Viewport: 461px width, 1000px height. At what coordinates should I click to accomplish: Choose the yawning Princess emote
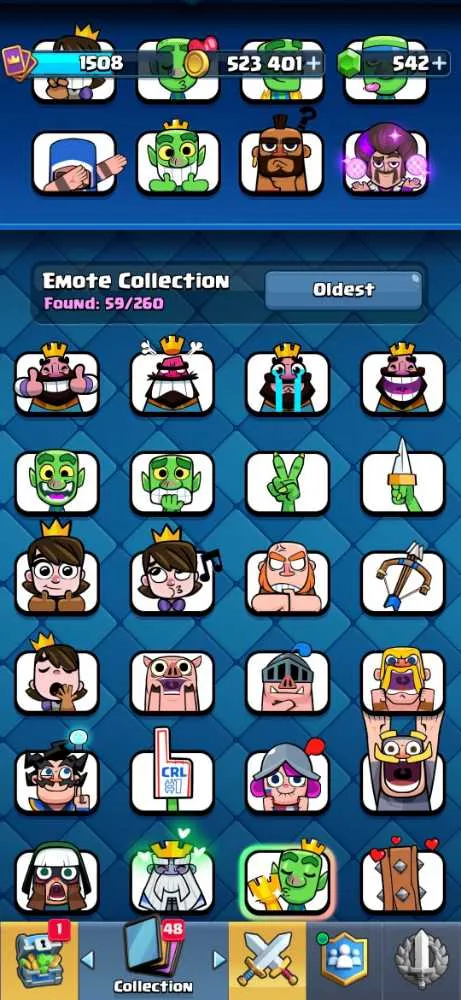pos(57,674)
